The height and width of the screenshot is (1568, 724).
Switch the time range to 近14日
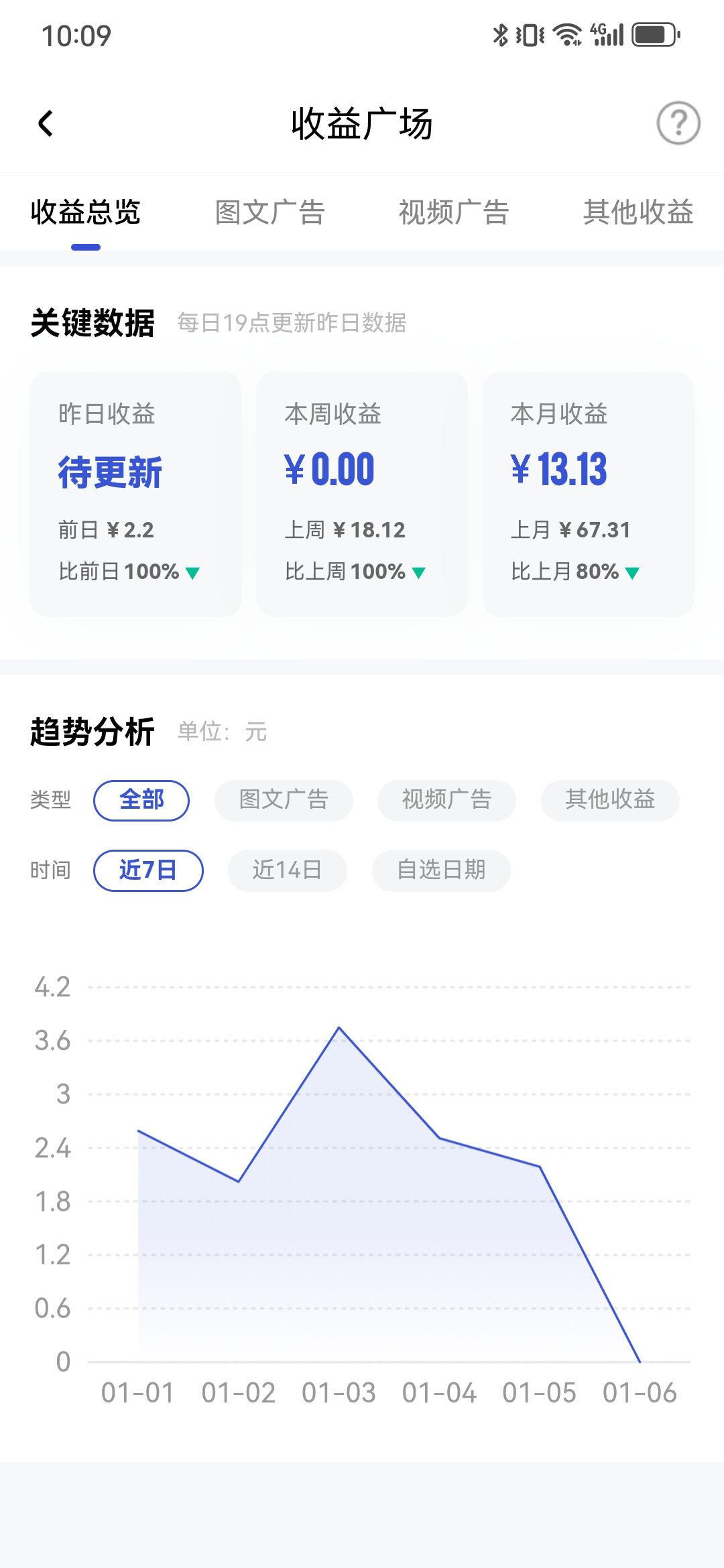tap(288, 870)
